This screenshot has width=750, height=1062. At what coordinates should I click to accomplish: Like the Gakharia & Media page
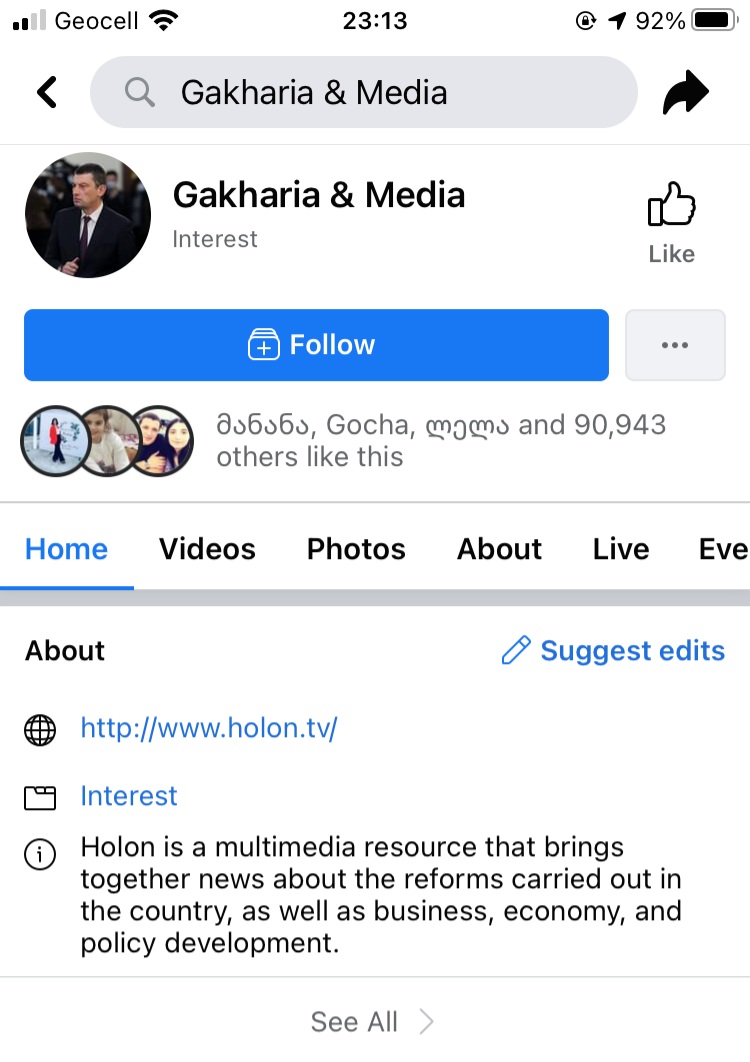[x=671, y=223]
